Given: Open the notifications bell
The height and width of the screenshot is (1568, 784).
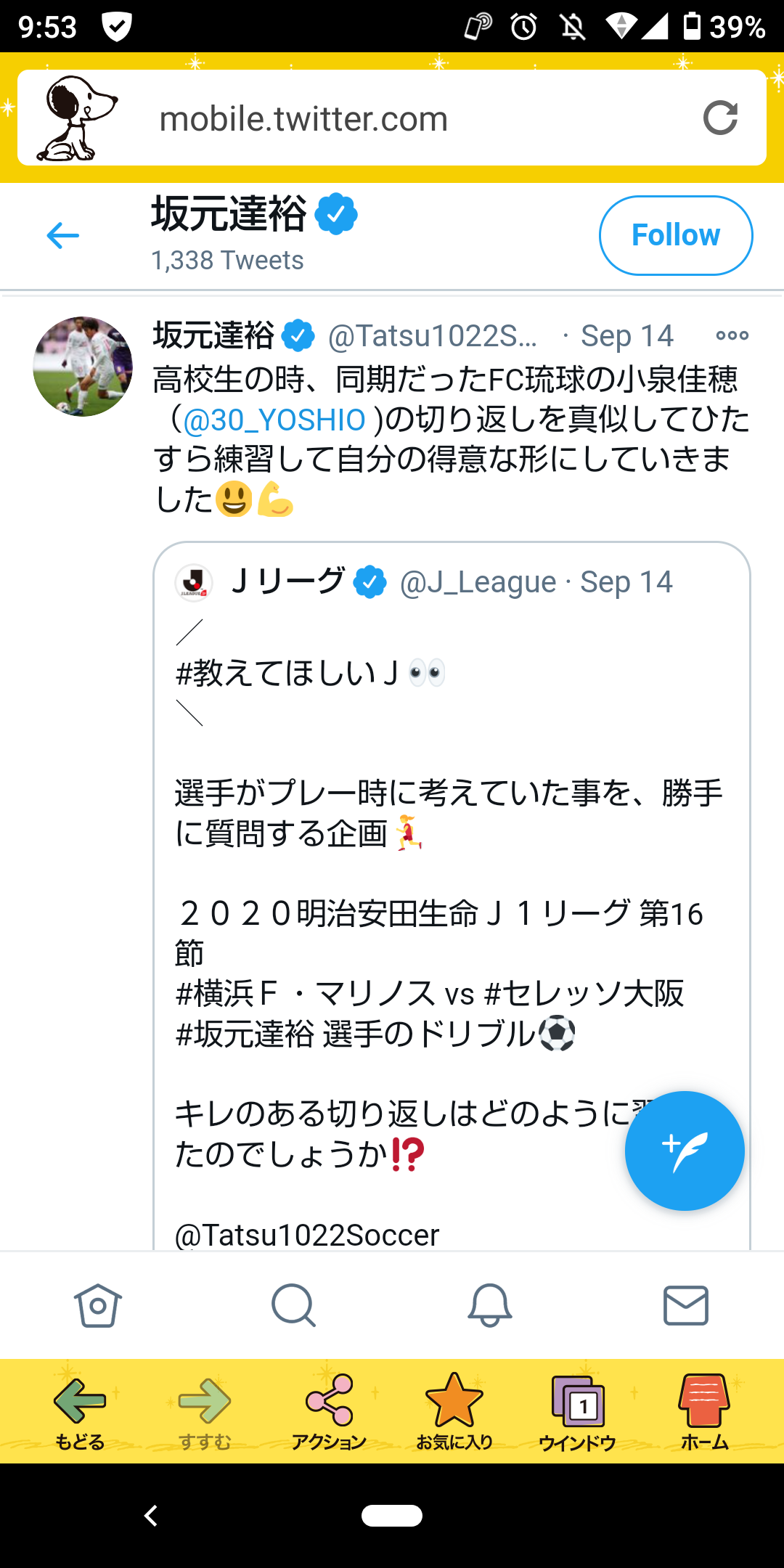Looking at the screenshot, I should [x=490, y=1305].
